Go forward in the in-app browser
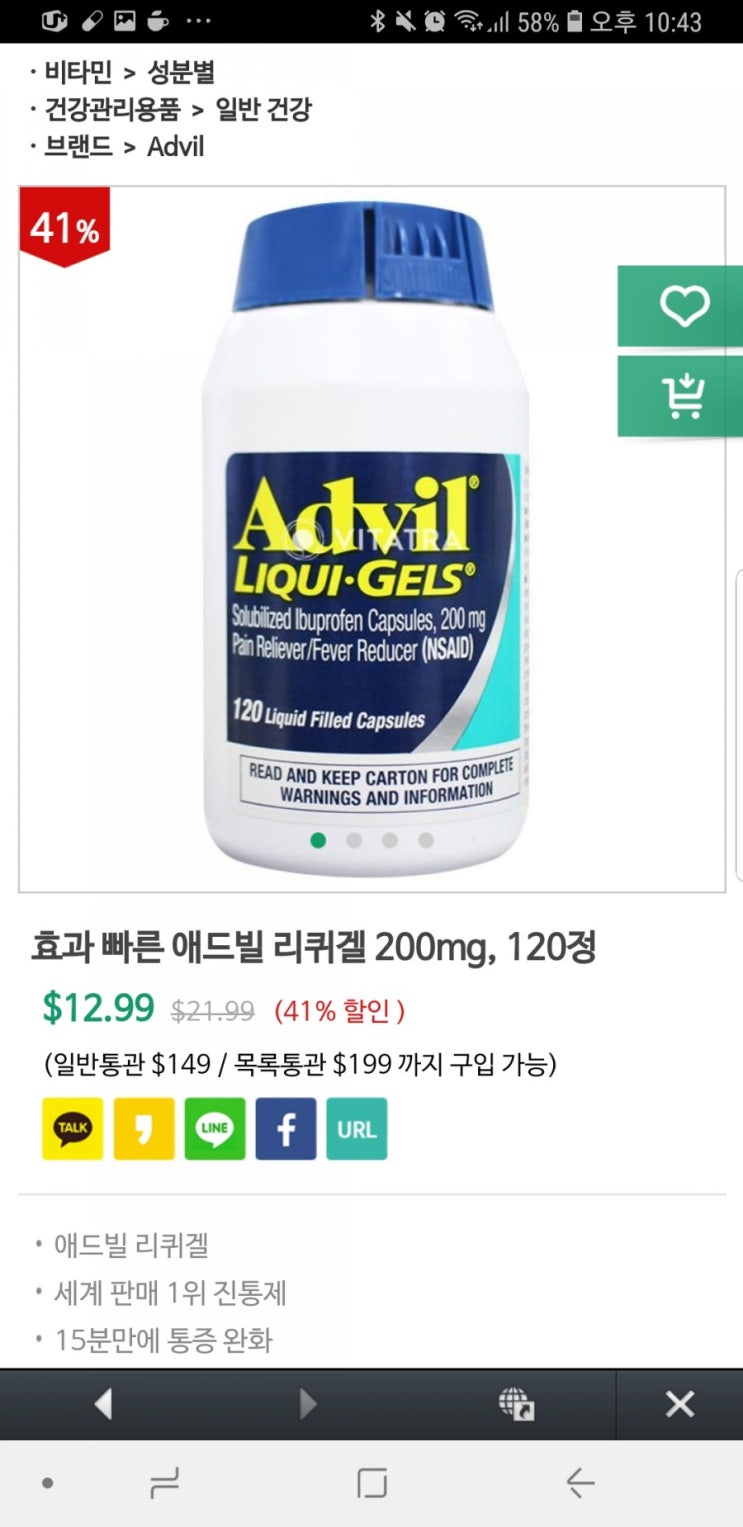 coord(308,1404)
